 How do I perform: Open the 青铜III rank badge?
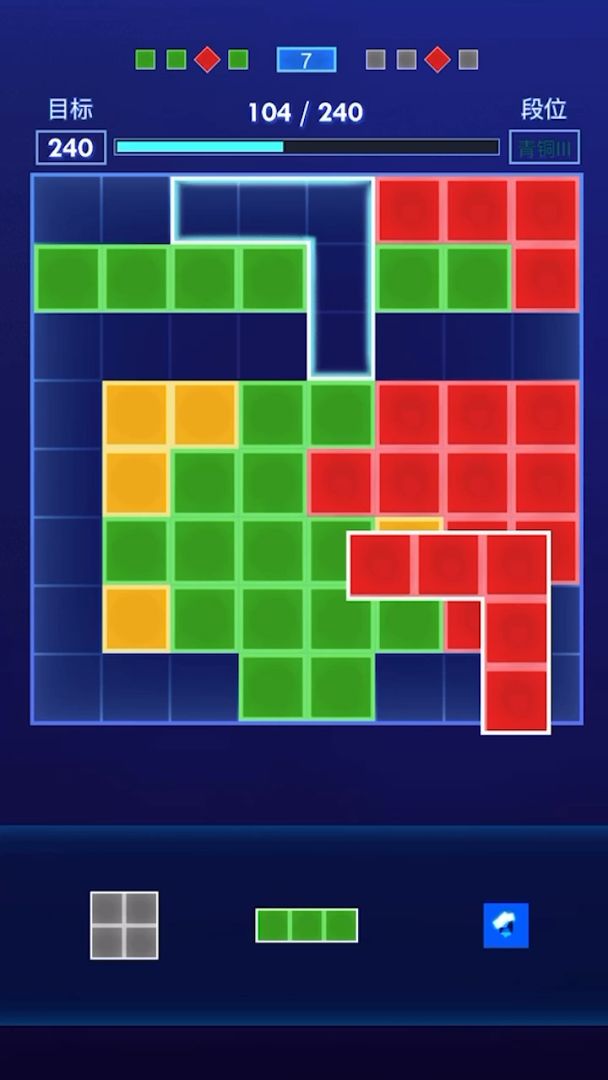point(544,148)
